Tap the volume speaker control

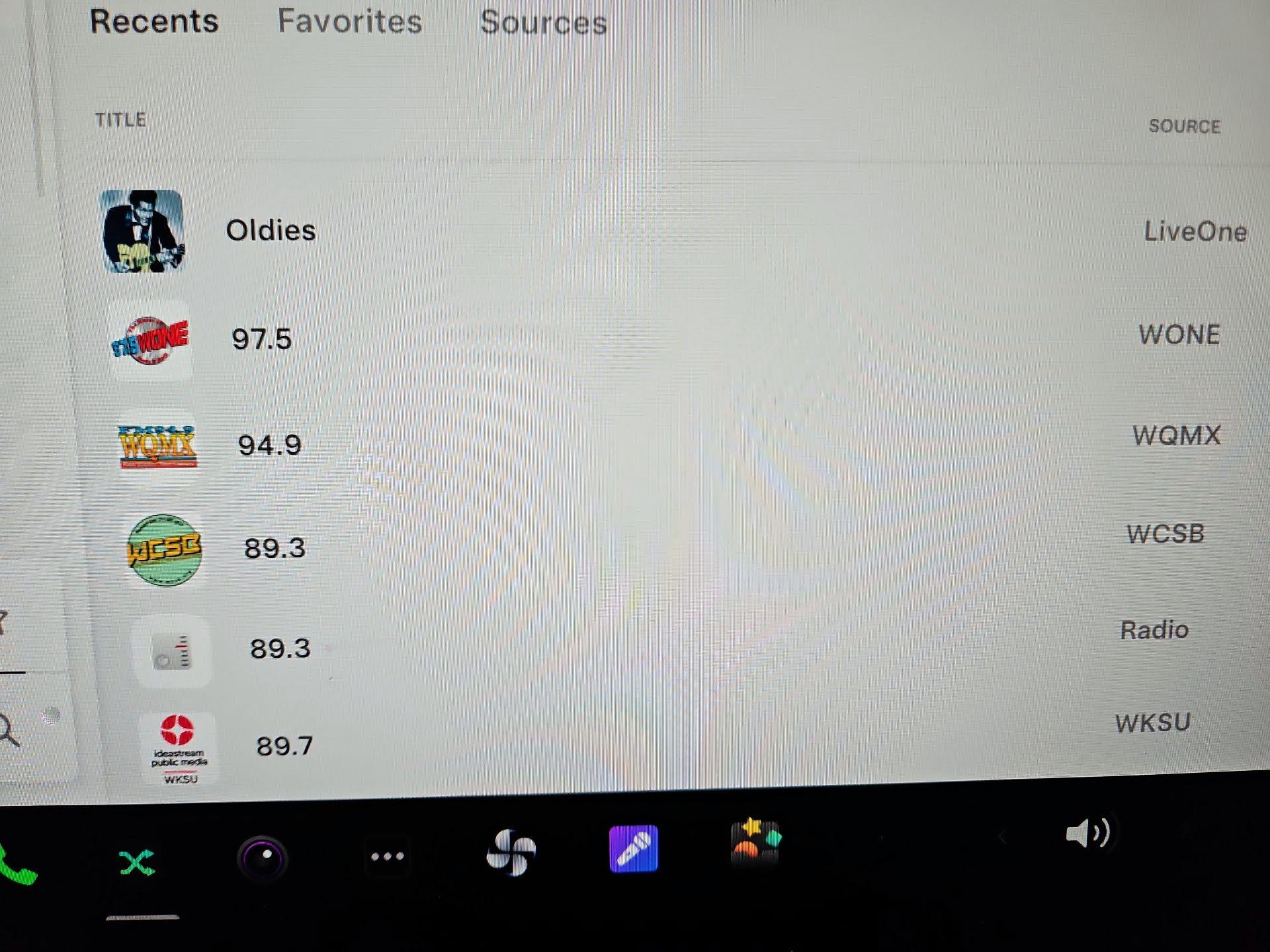pos(1087,833)
